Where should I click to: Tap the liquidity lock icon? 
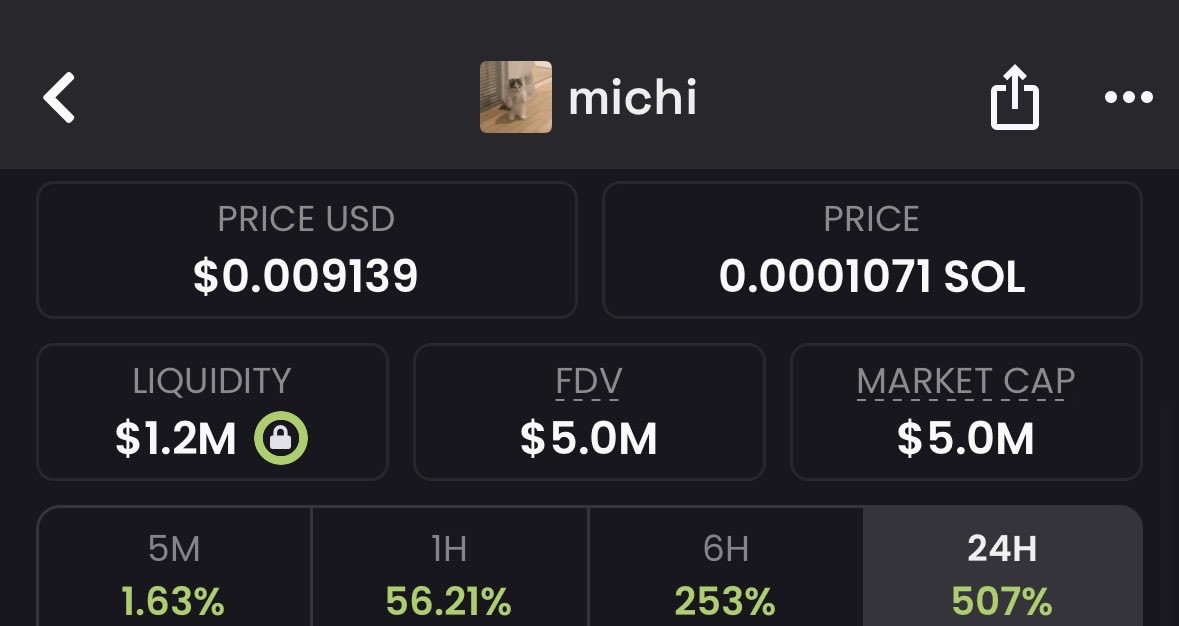[x=281, y=439]
